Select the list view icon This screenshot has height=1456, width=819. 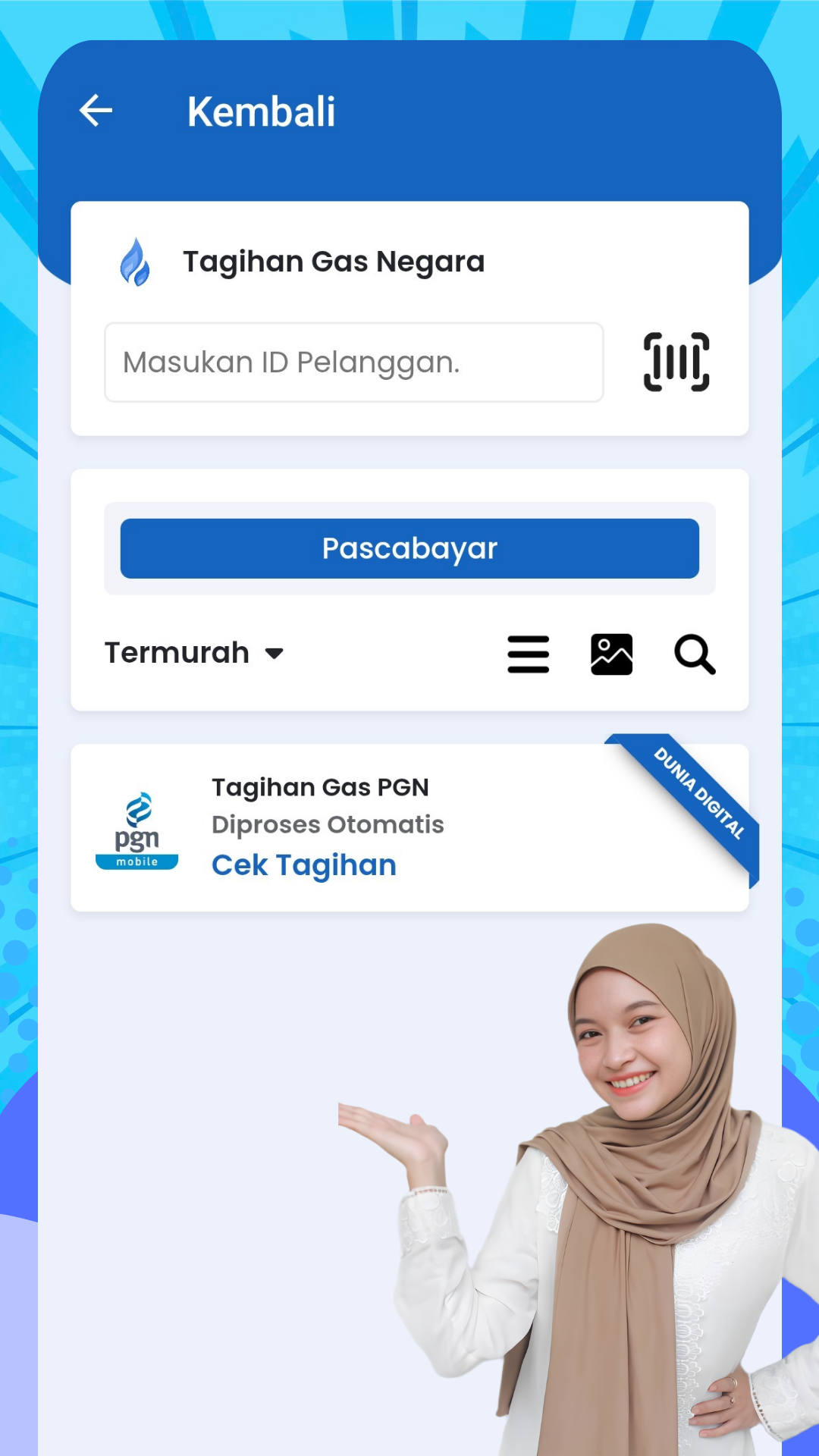point(529,654)
